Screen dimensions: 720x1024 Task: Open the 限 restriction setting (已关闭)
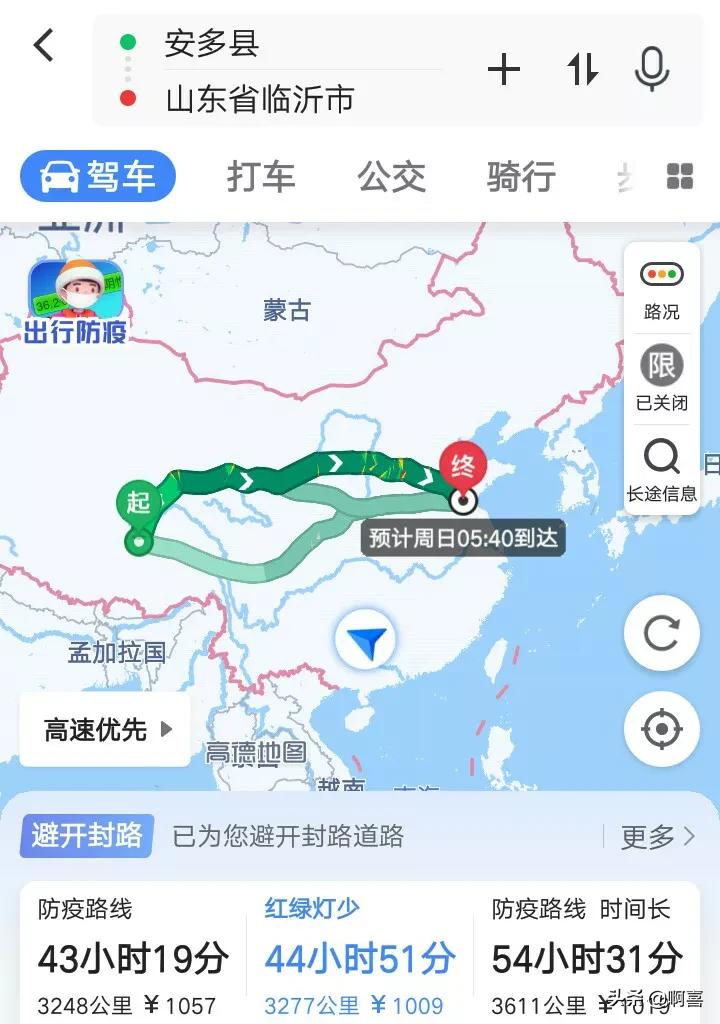[662, 378]
